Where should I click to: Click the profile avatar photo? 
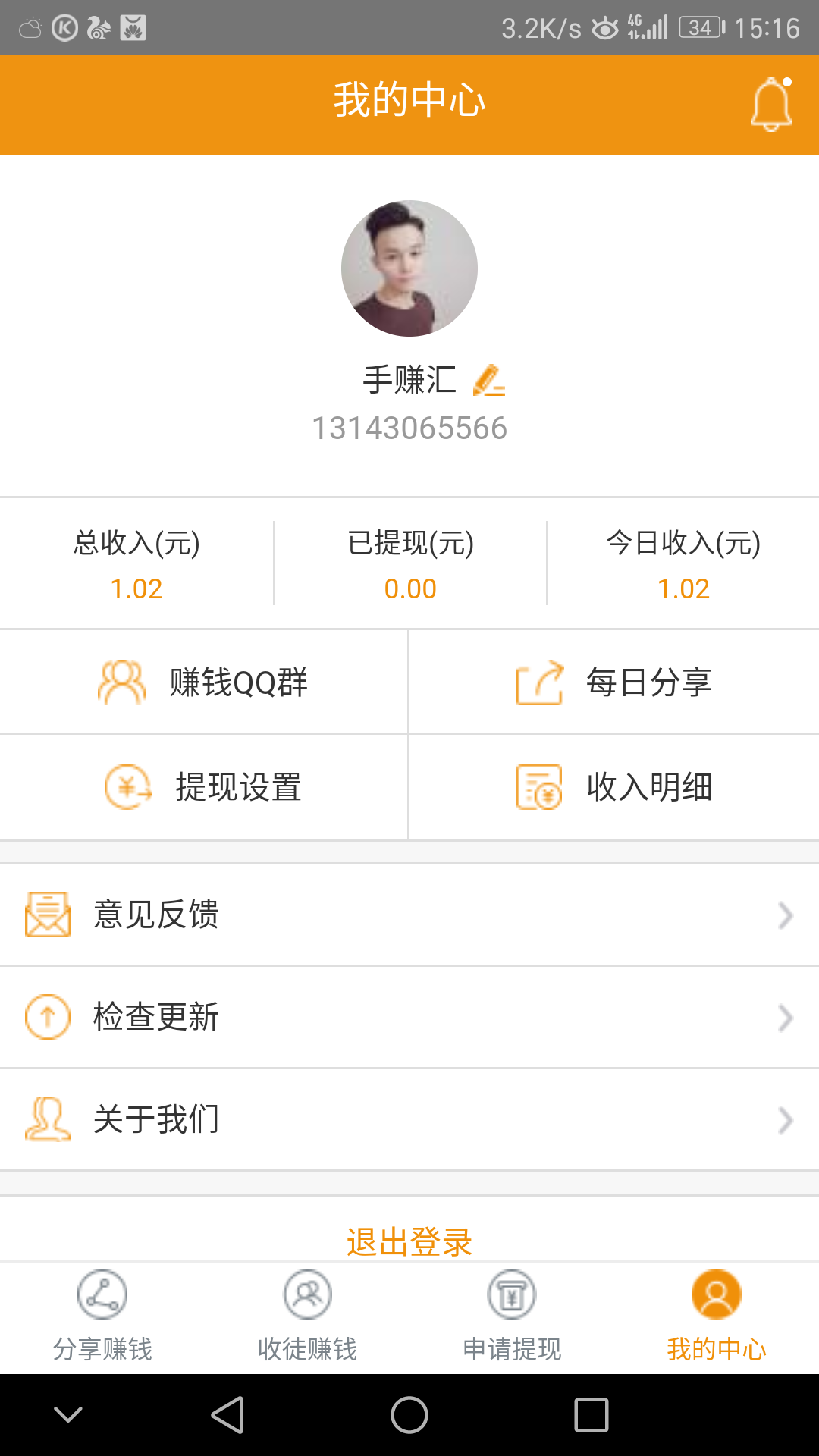pyautogui.click(x=409, y=268)
